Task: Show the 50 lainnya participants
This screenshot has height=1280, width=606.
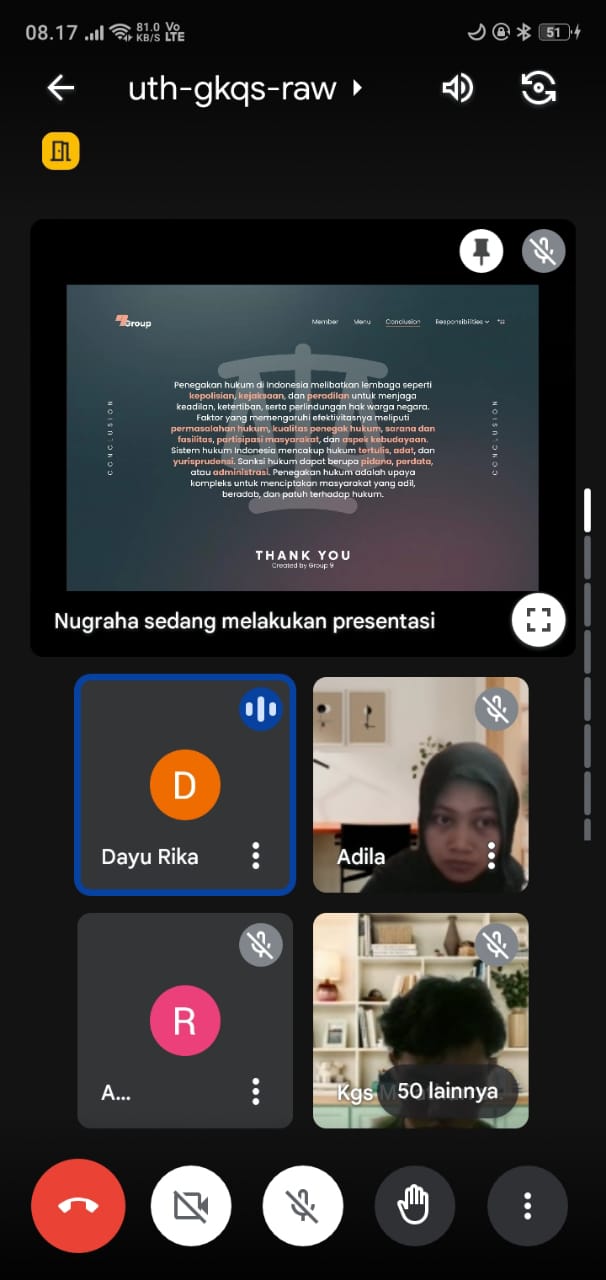Action: [x=447, y=1091]
